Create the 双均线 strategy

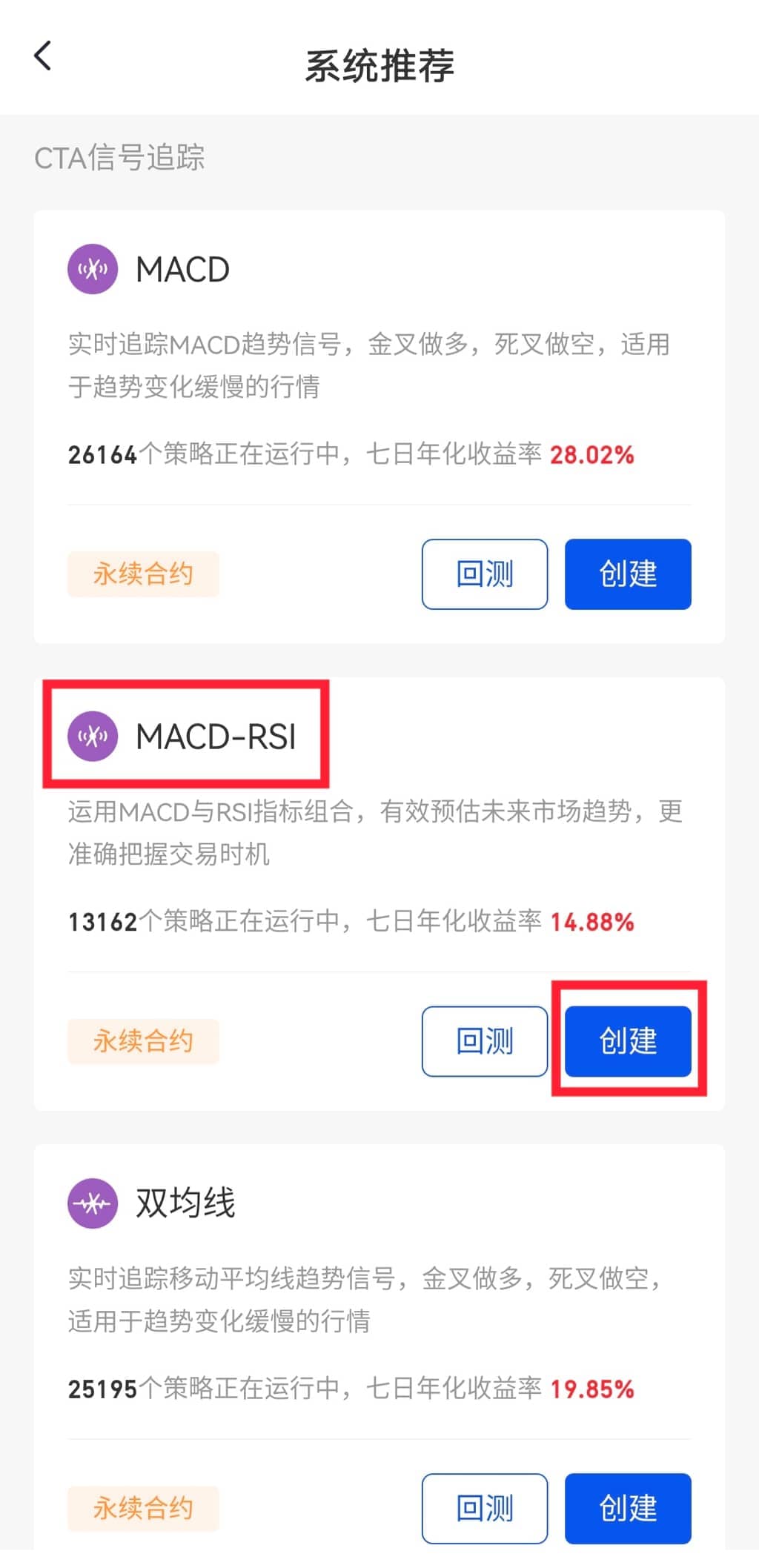click(628, 1508)
